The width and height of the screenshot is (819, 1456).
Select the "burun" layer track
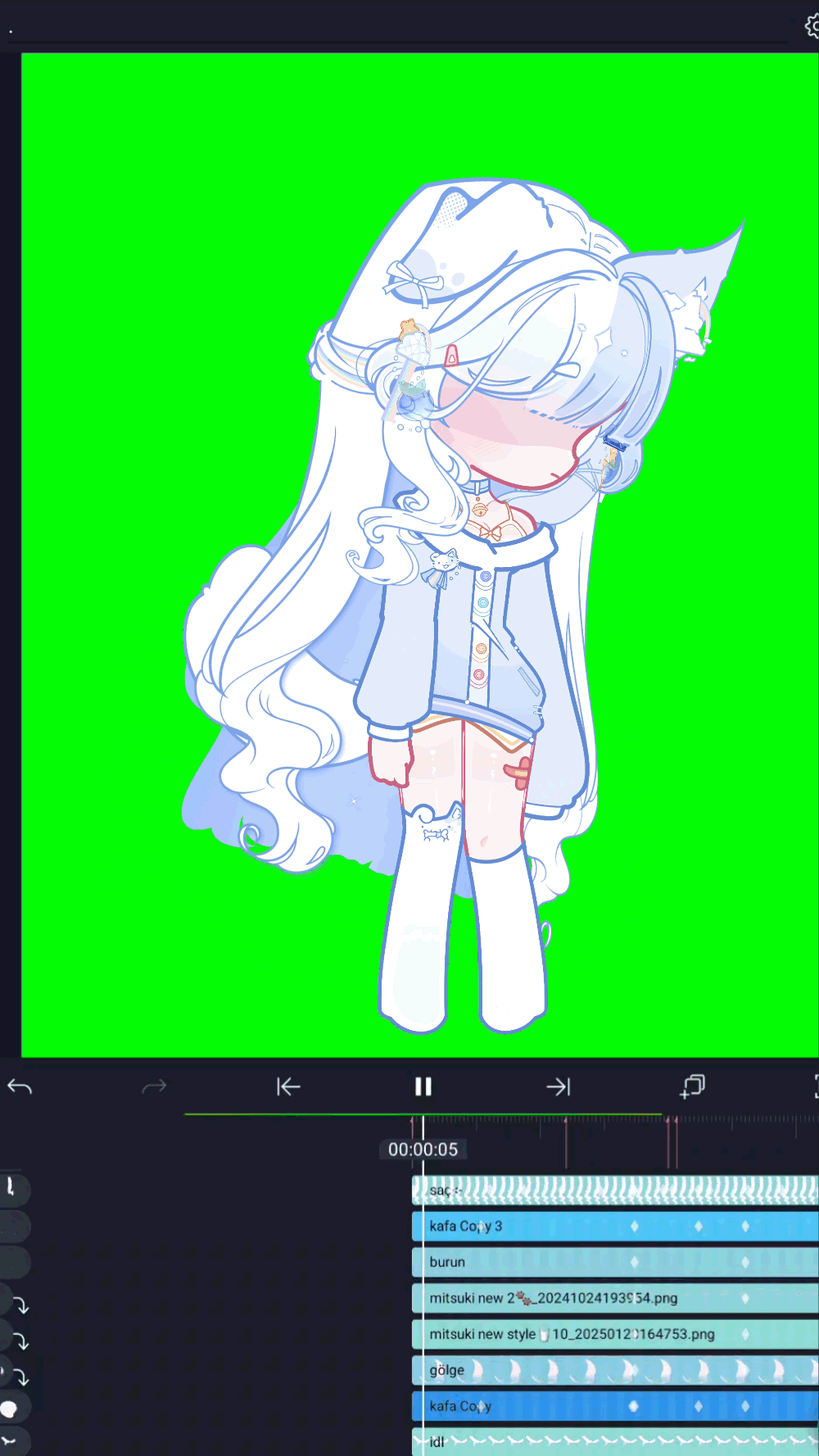[x=614, y=1262]
